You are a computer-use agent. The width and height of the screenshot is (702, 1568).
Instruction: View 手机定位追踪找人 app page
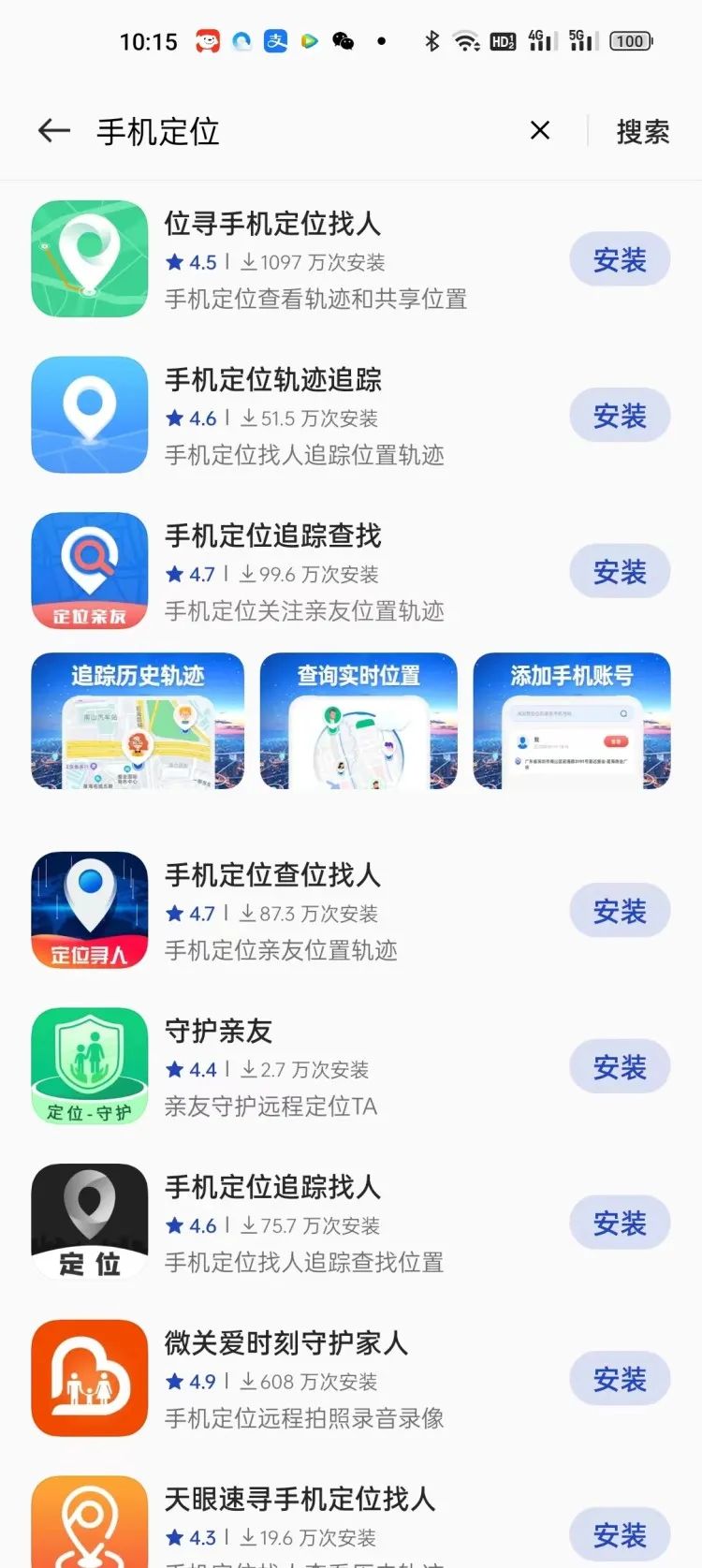272,1188
